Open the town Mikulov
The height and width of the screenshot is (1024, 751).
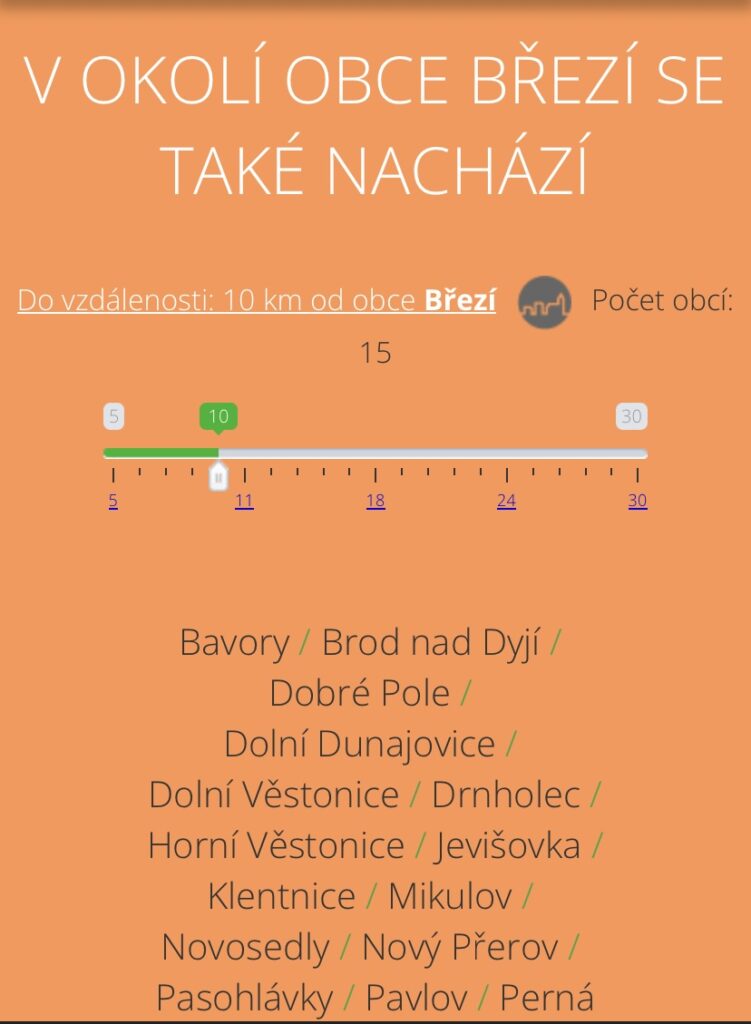tap(449, 896)
